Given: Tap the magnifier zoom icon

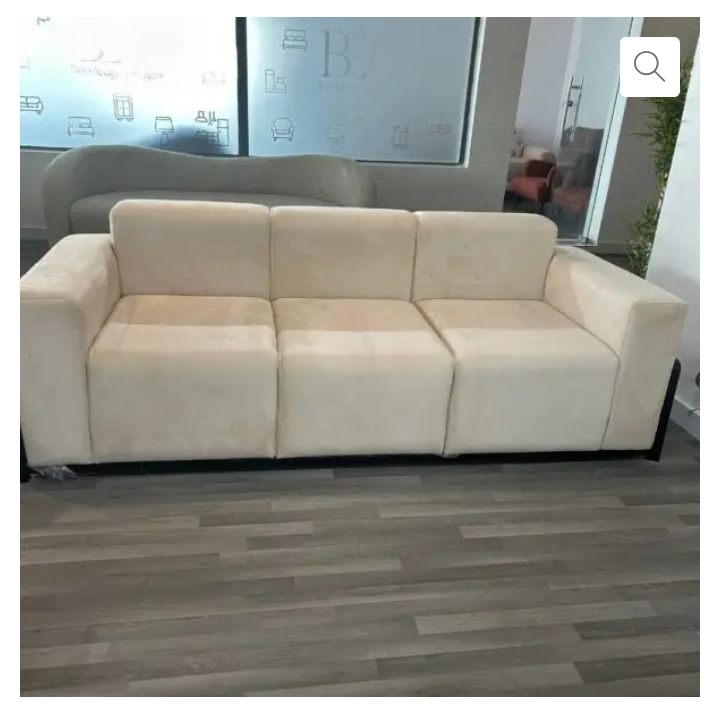Looking at the screenshot, I should point(649,67).
